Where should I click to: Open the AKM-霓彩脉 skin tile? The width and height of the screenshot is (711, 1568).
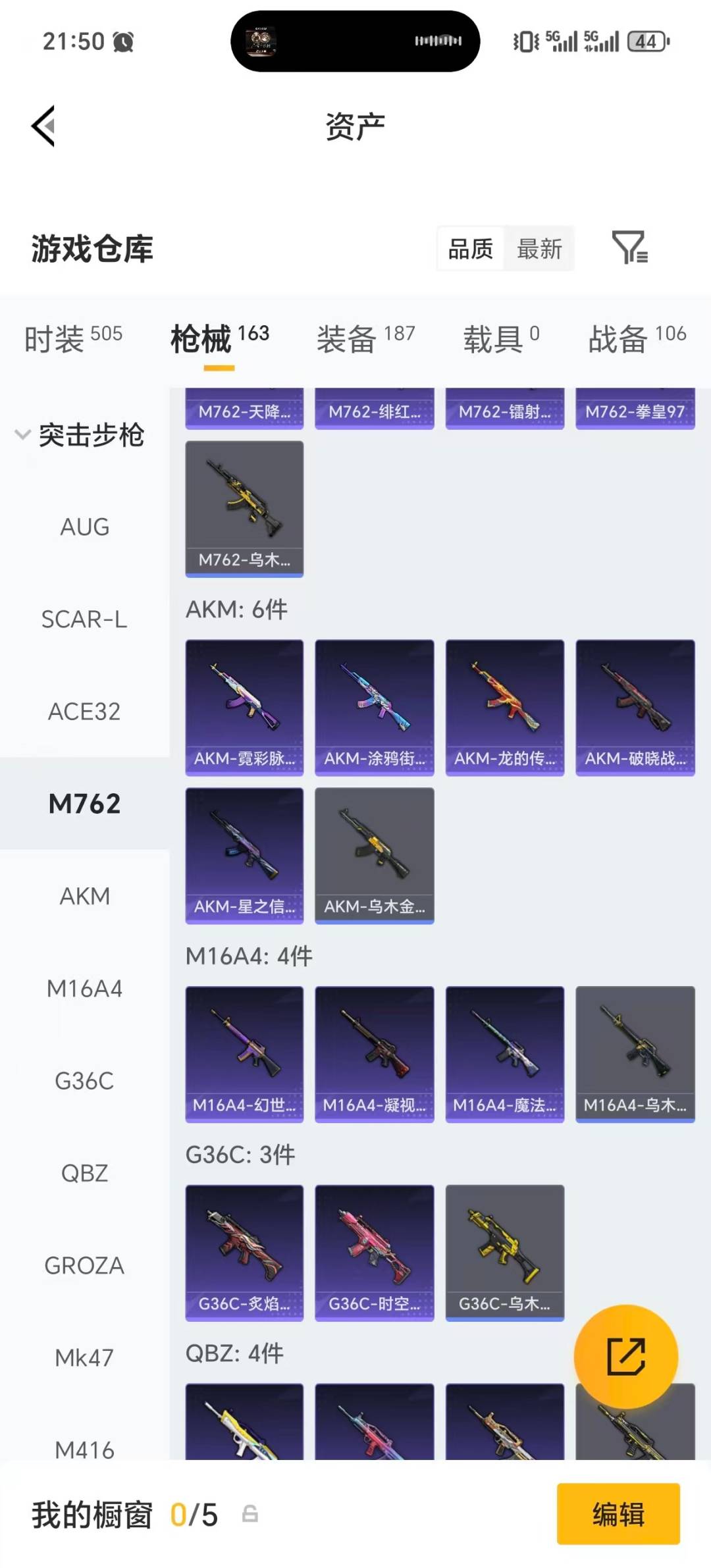click(x=244, y=707)
